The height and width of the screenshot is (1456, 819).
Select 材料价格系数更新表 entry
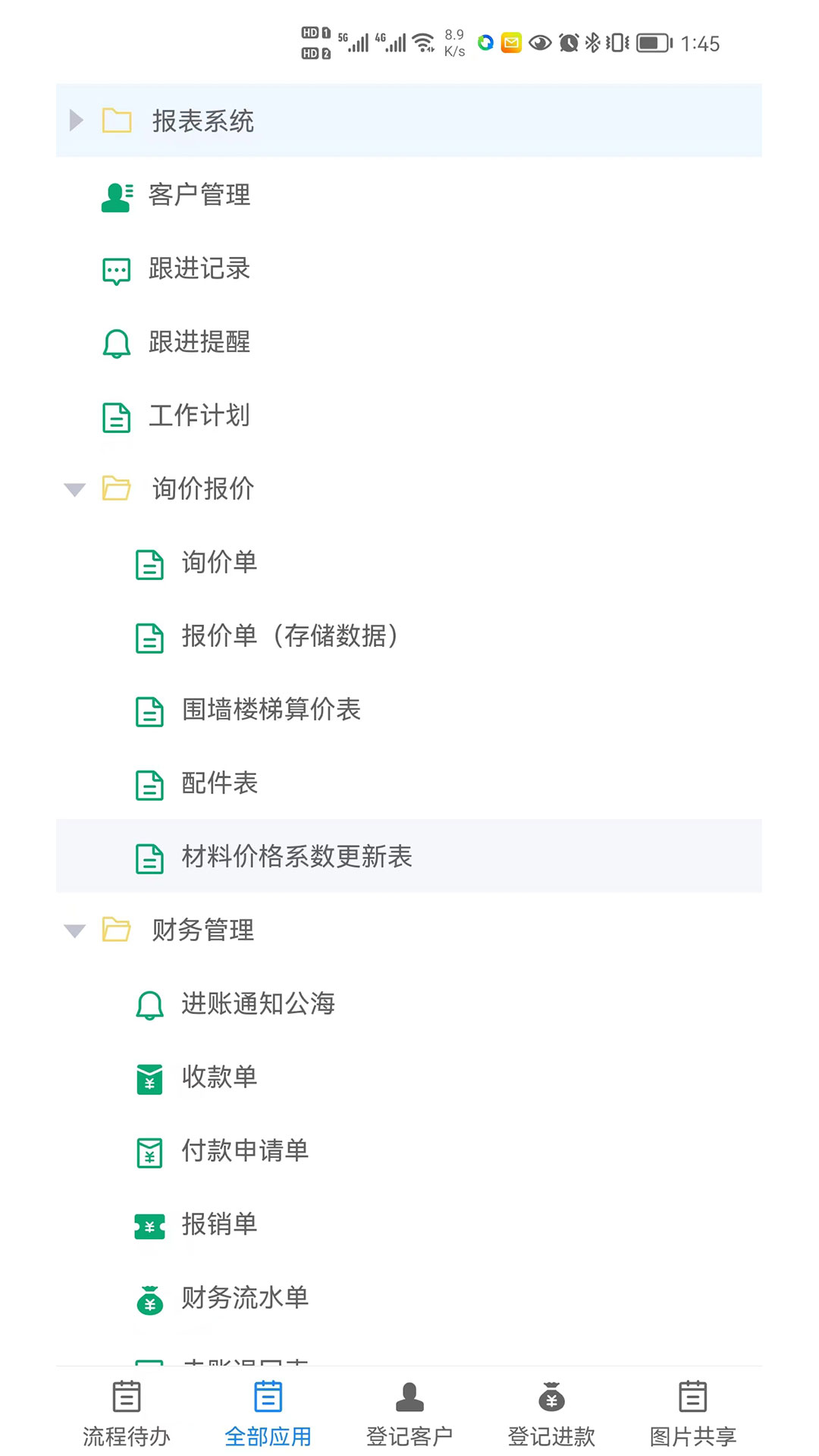pyautogui.click(x=296, y=856)
